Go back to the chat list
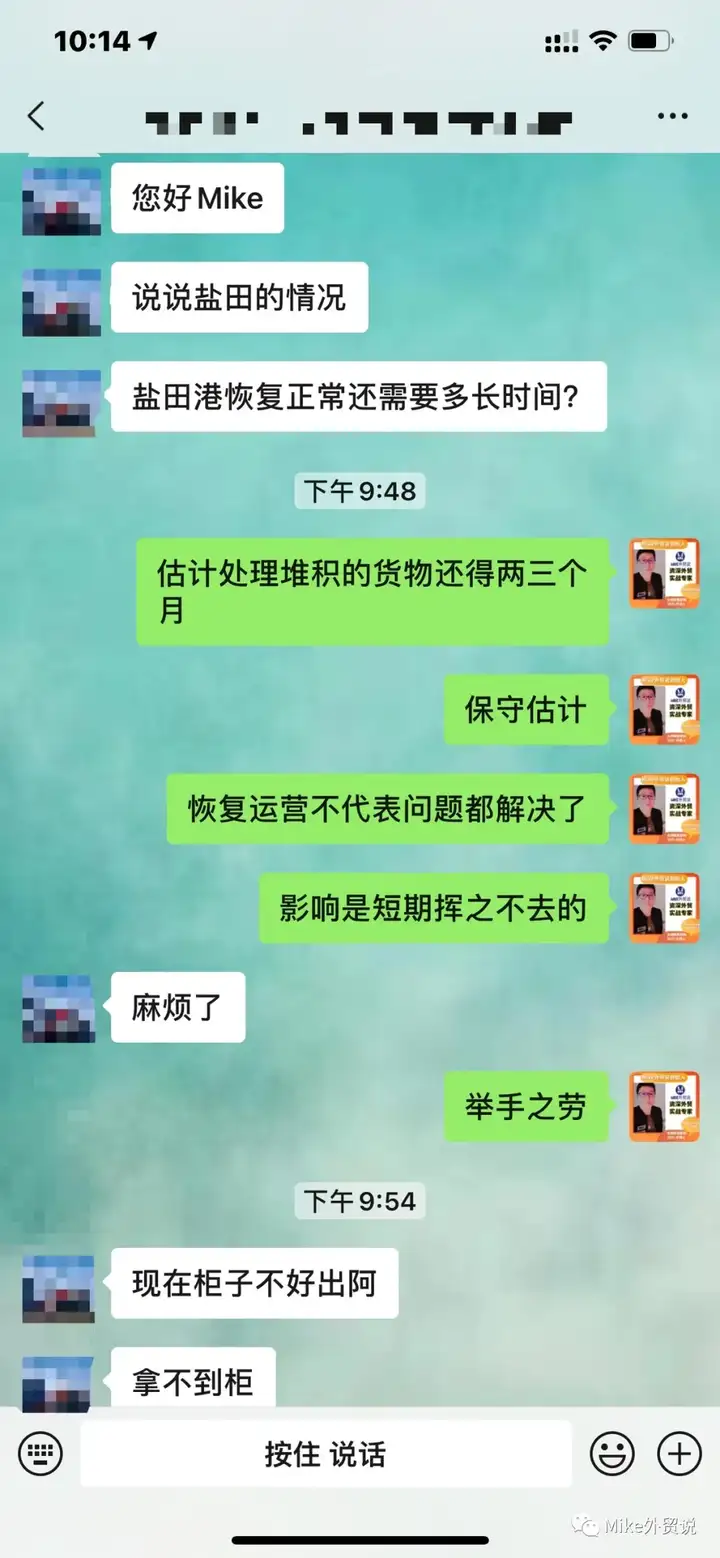 (36, 117)
